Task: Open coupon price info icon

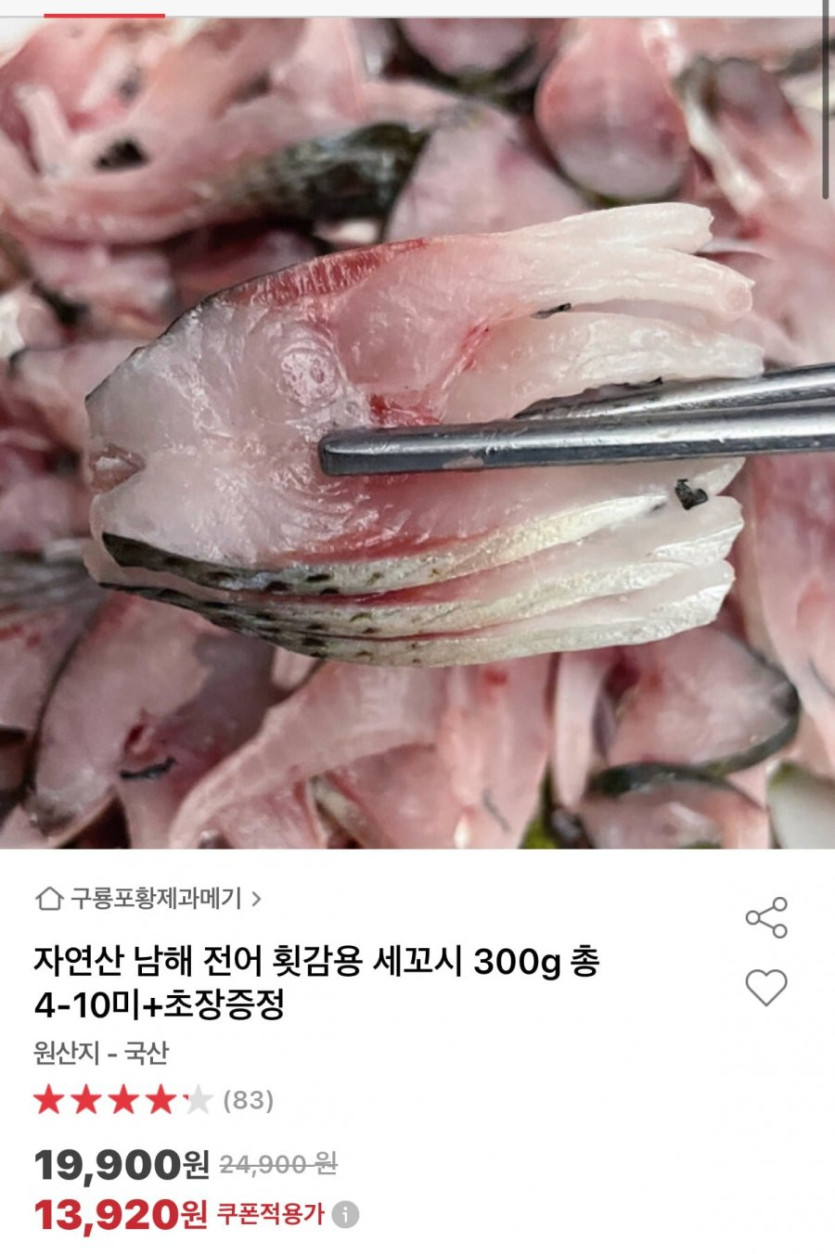Action: [345, 1215]
